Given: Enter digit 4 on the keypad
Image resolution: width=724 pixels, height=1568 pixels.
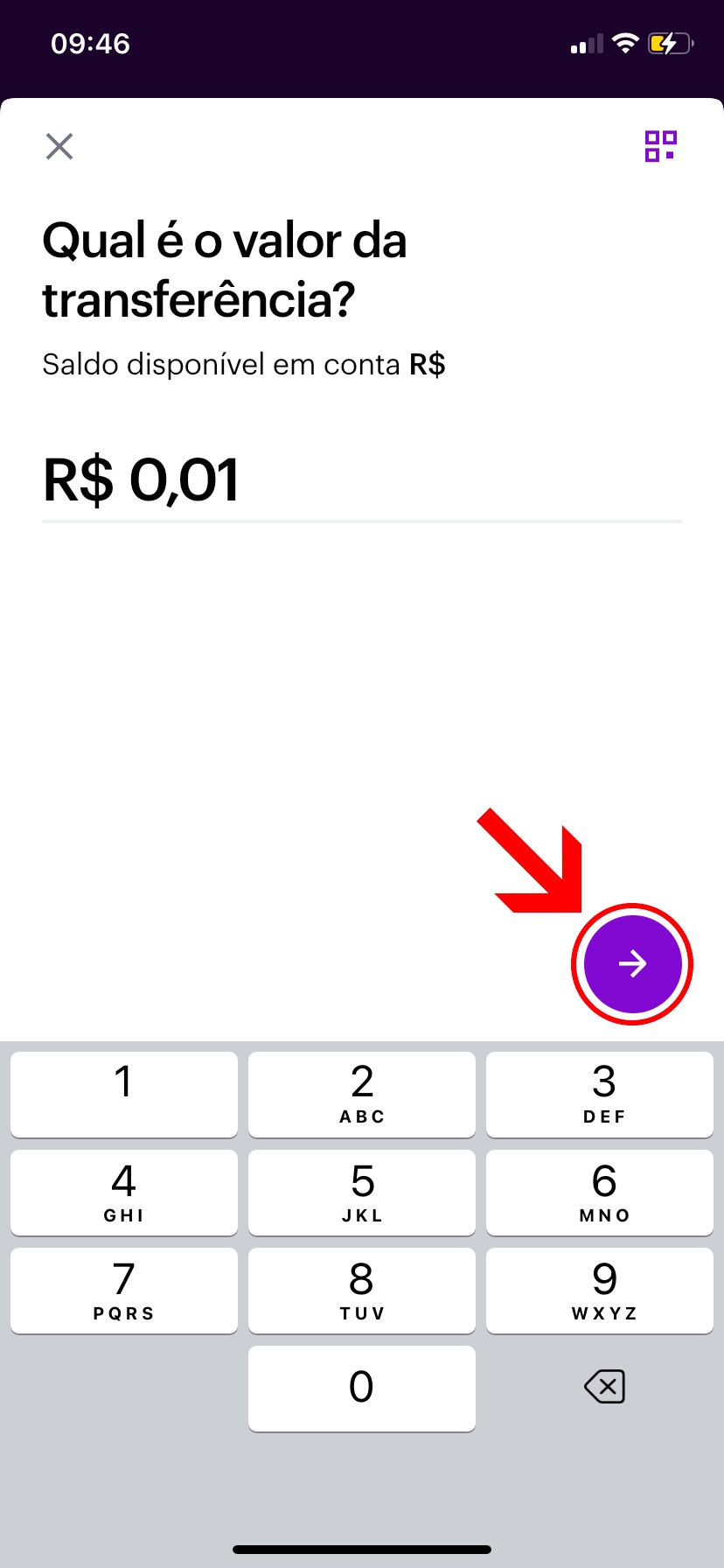Looking at the screenshot, I should pos(124,1192).
